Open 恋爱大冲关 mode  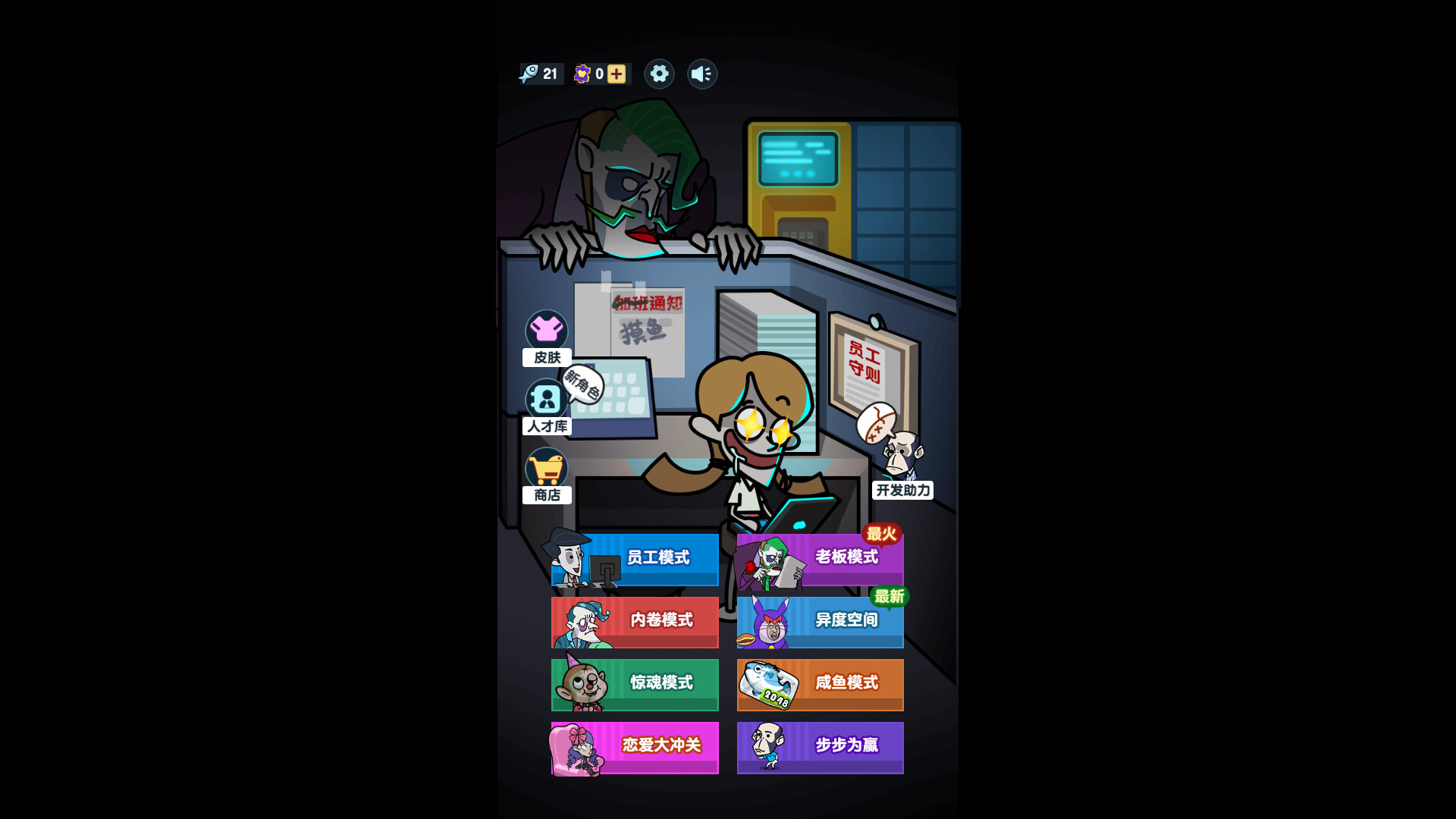[x=635, y=747]
